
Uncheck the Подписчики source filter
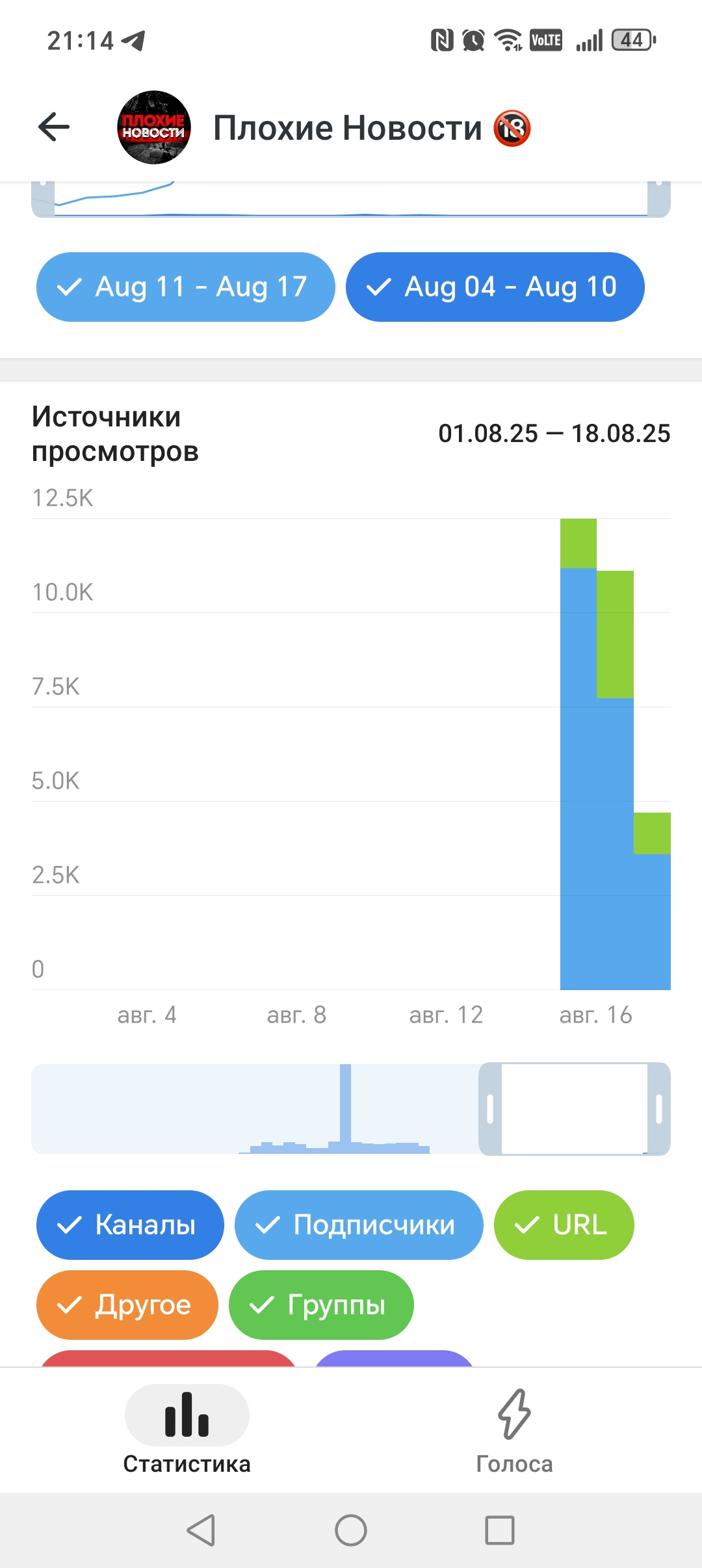(359, 1225)
